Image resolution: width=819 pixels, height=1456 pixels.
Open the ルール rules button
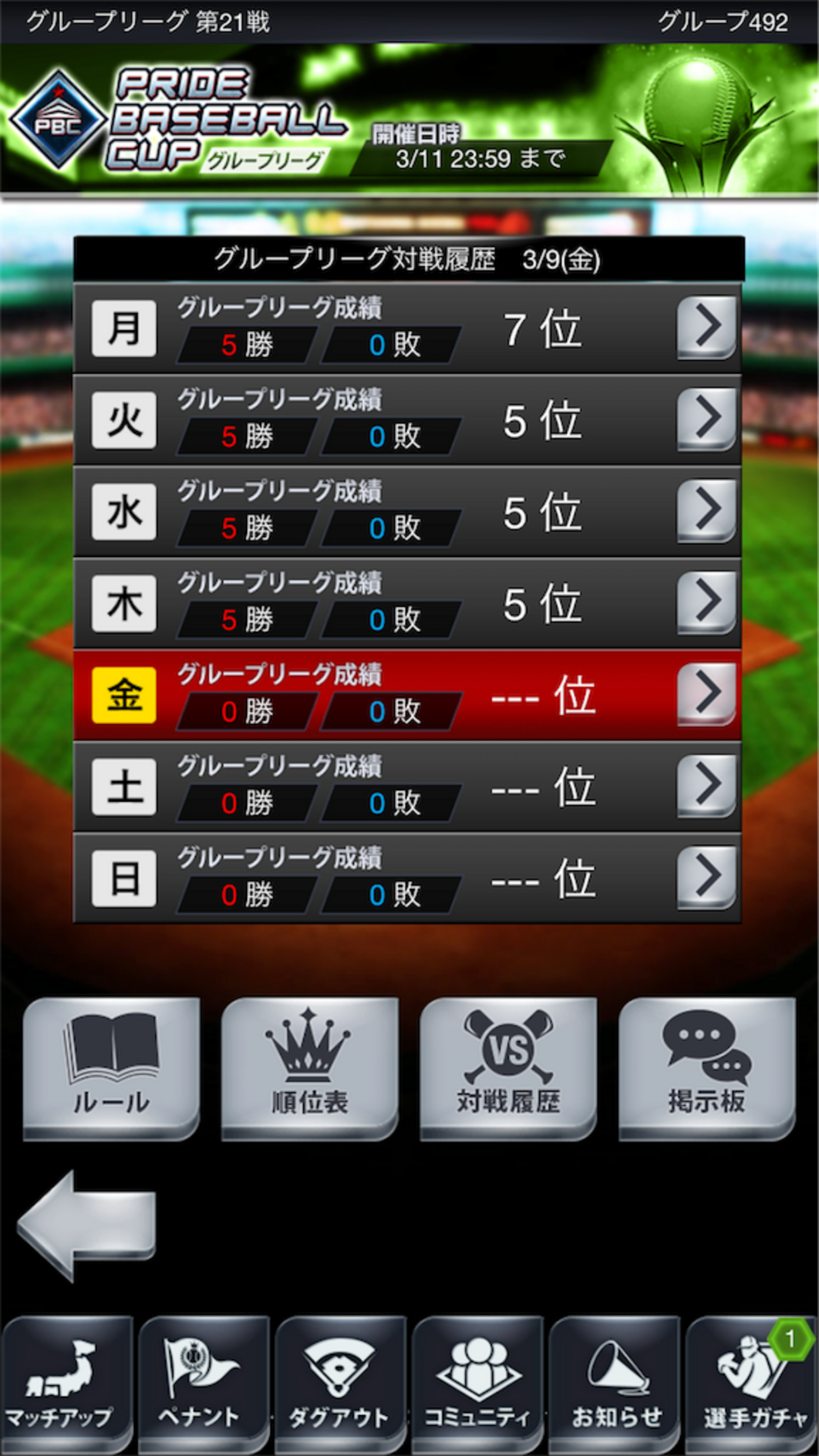point(112,1069)
